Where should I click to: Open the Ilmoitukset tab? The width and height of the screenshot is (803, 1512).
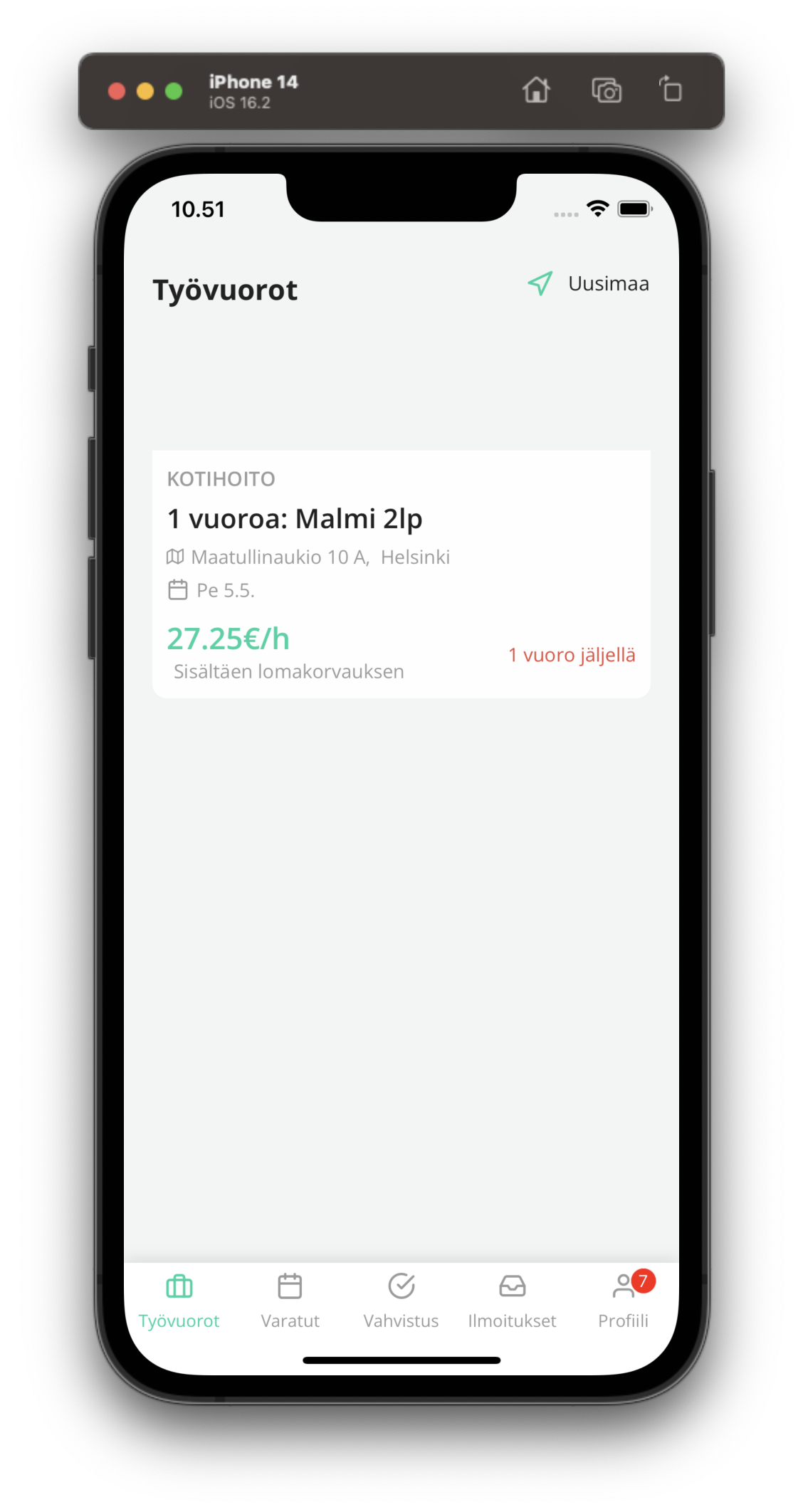(x=512, y=1300)
